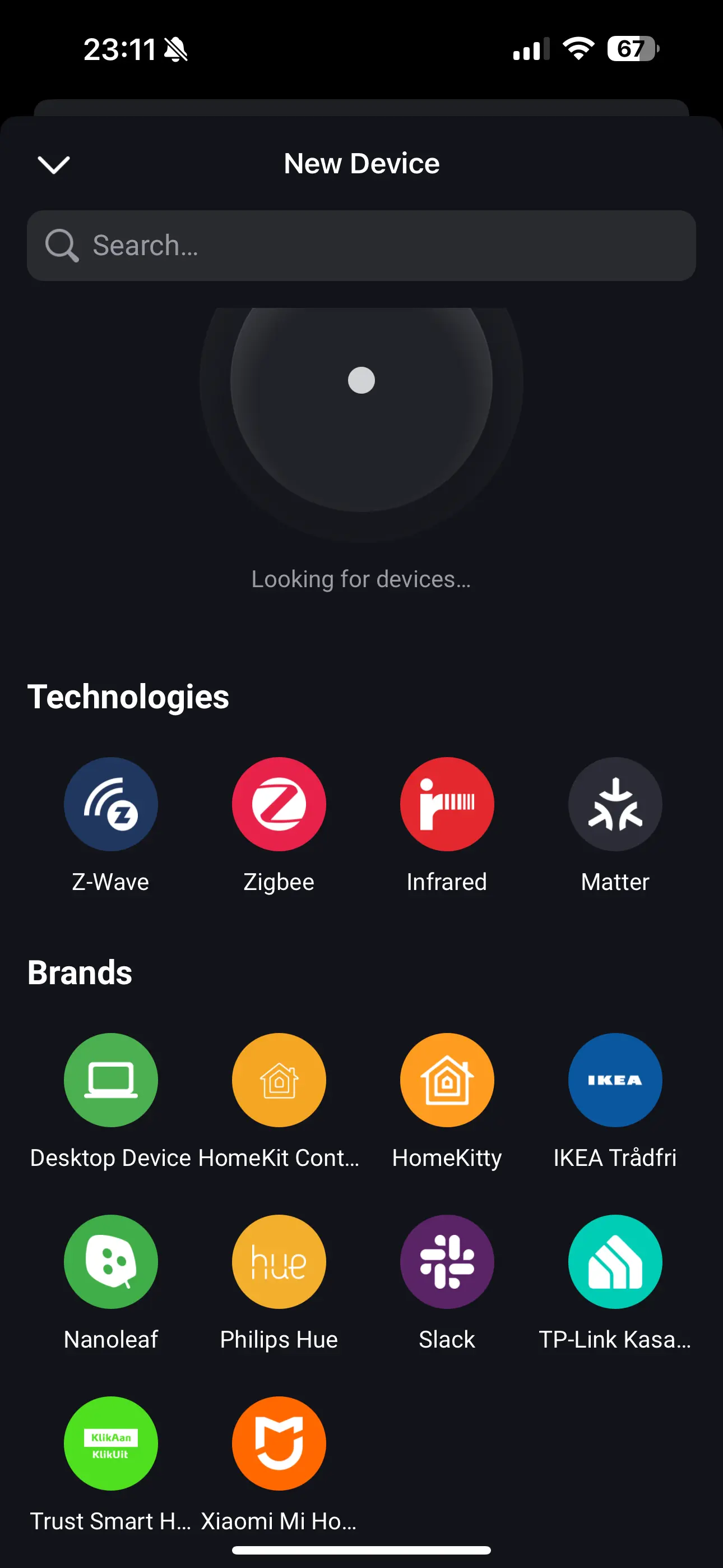Pick the Matter technology

click(x=615, y=804)
